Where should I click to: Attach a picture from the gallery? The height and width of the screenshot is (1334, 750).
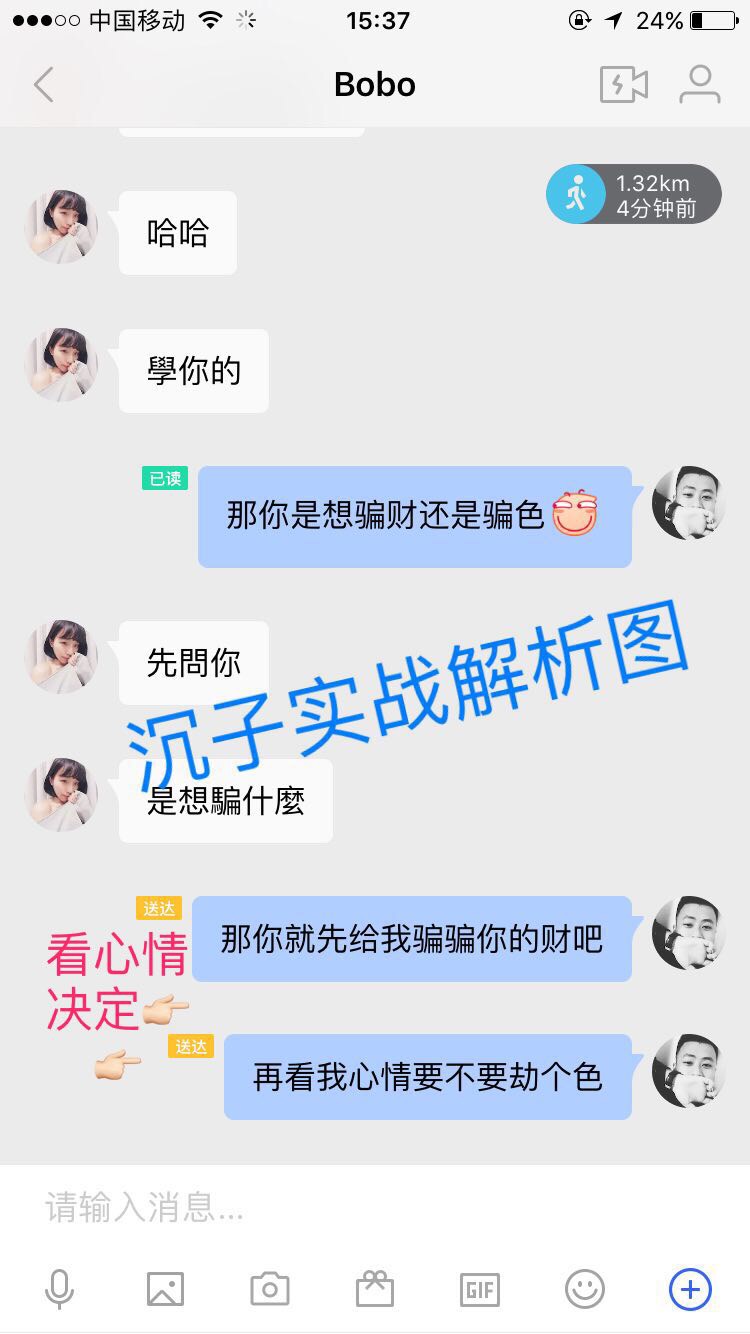(x=165, y=1289)
